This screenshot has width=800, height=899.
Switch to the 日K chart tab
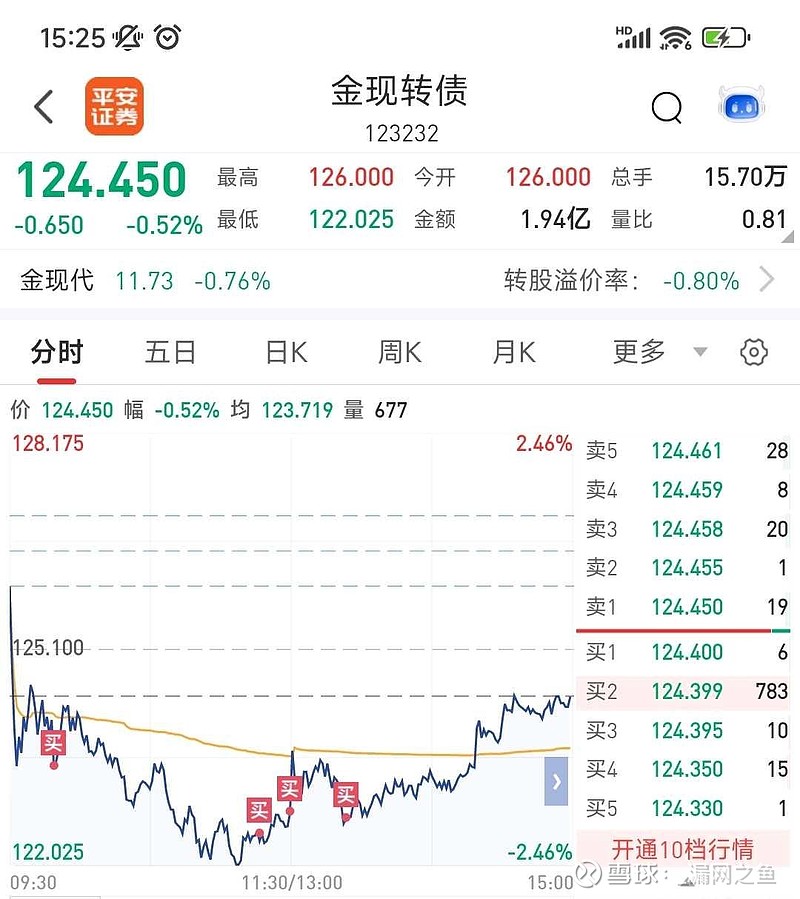pos(286,352)
